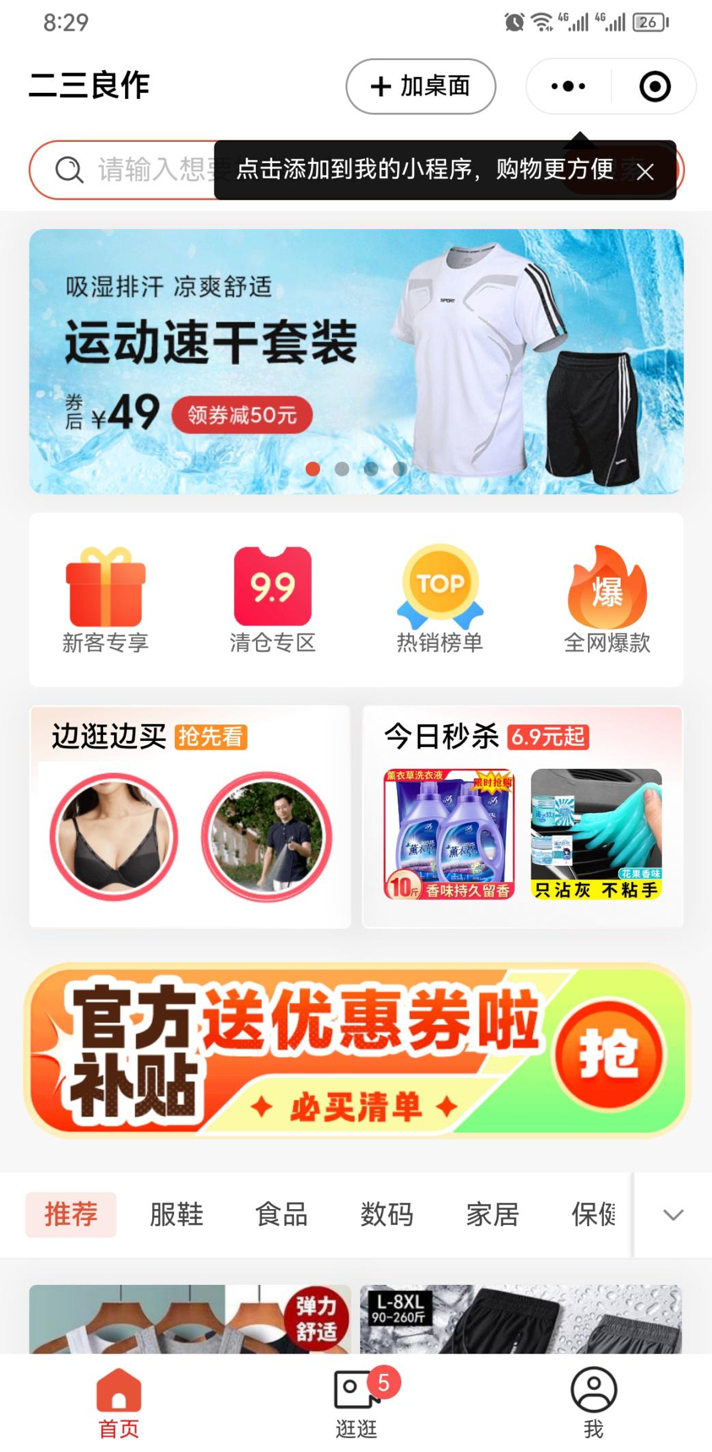Dismiss the add-to-my-mini-programs tooltip

coord(645,172)
